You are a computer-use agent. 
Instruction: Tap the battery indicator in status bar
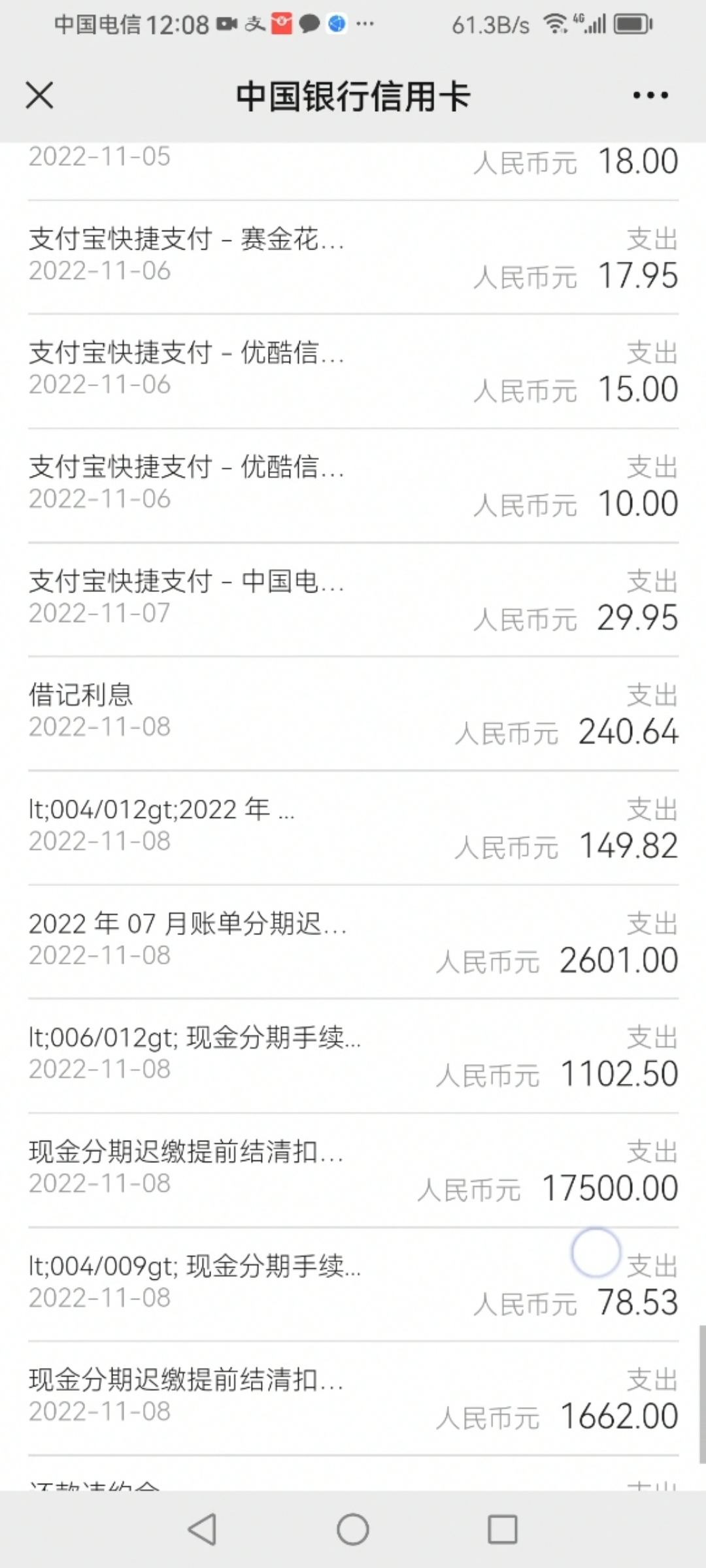click(x=631, y=25)
